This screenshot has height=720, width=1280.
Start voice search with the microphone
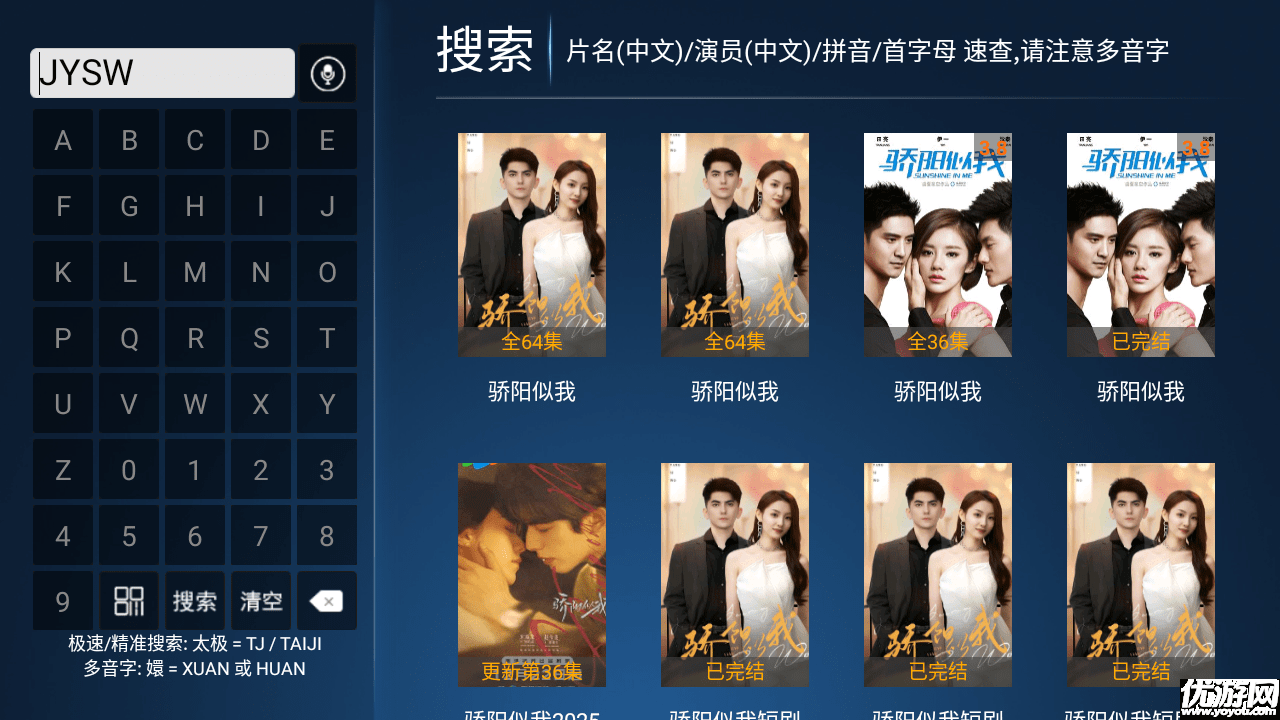327,73
